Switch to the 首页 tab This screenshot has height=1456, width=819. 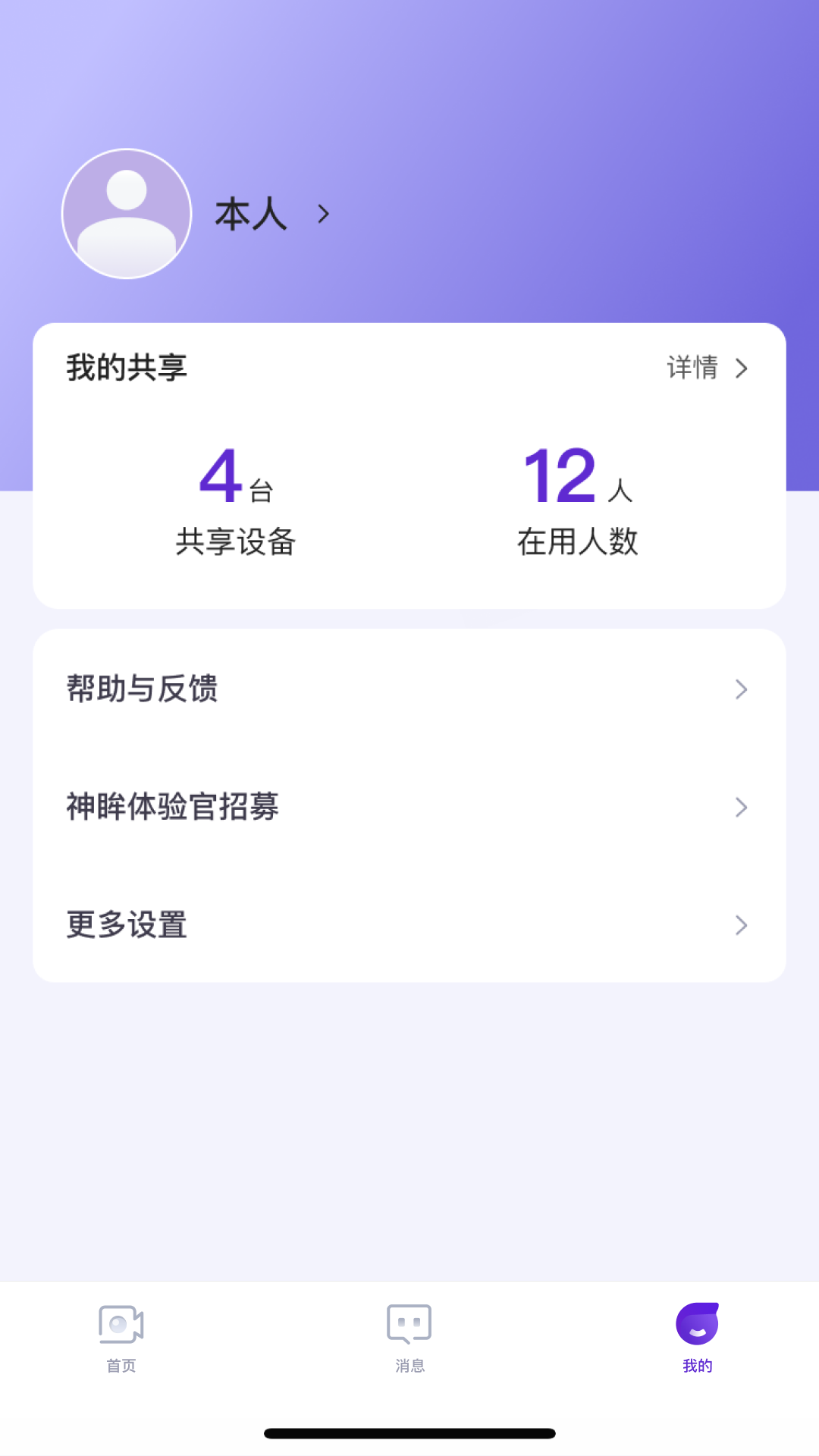pos(122,1338)
